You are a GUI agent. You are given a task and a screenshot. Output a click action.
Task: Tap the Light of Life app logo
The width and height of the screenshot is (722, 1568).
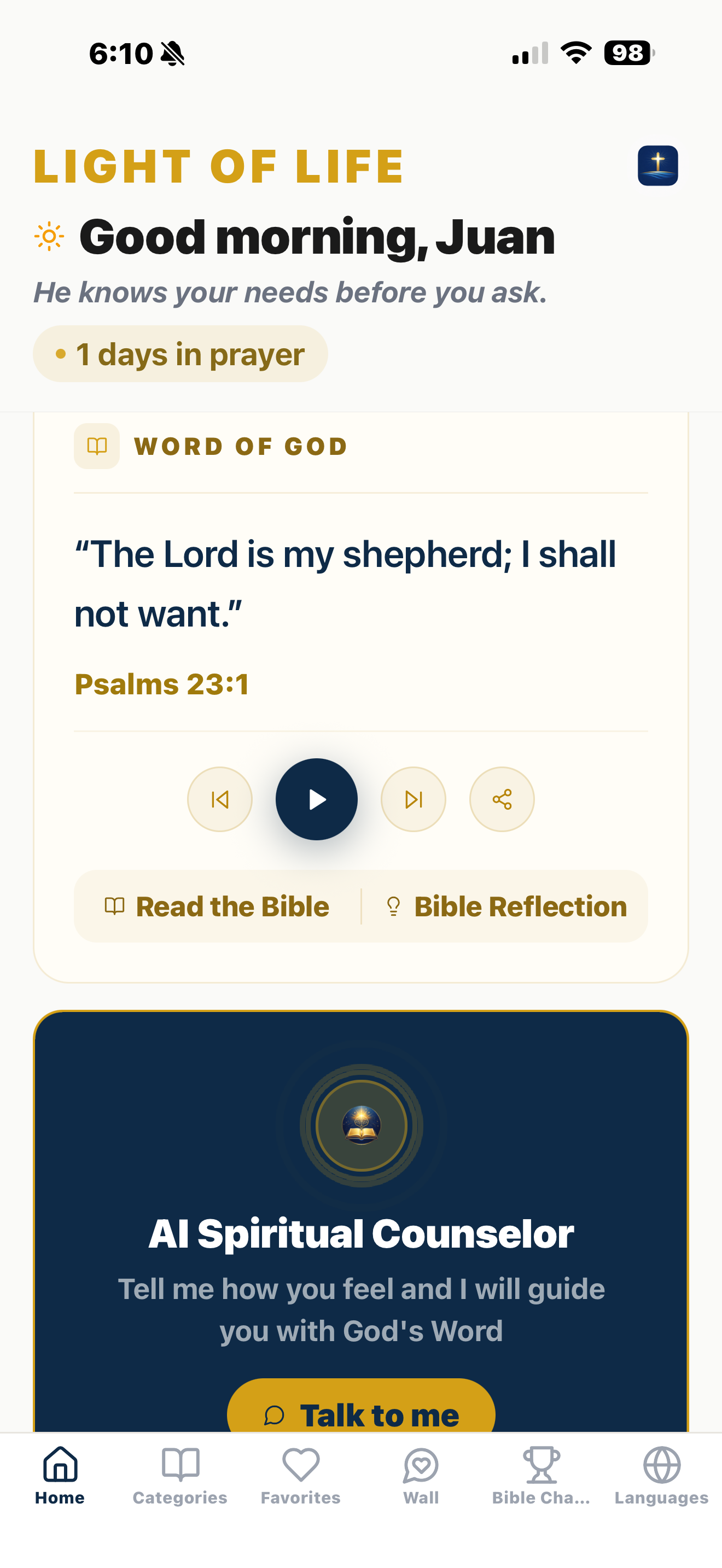(657, 165)
